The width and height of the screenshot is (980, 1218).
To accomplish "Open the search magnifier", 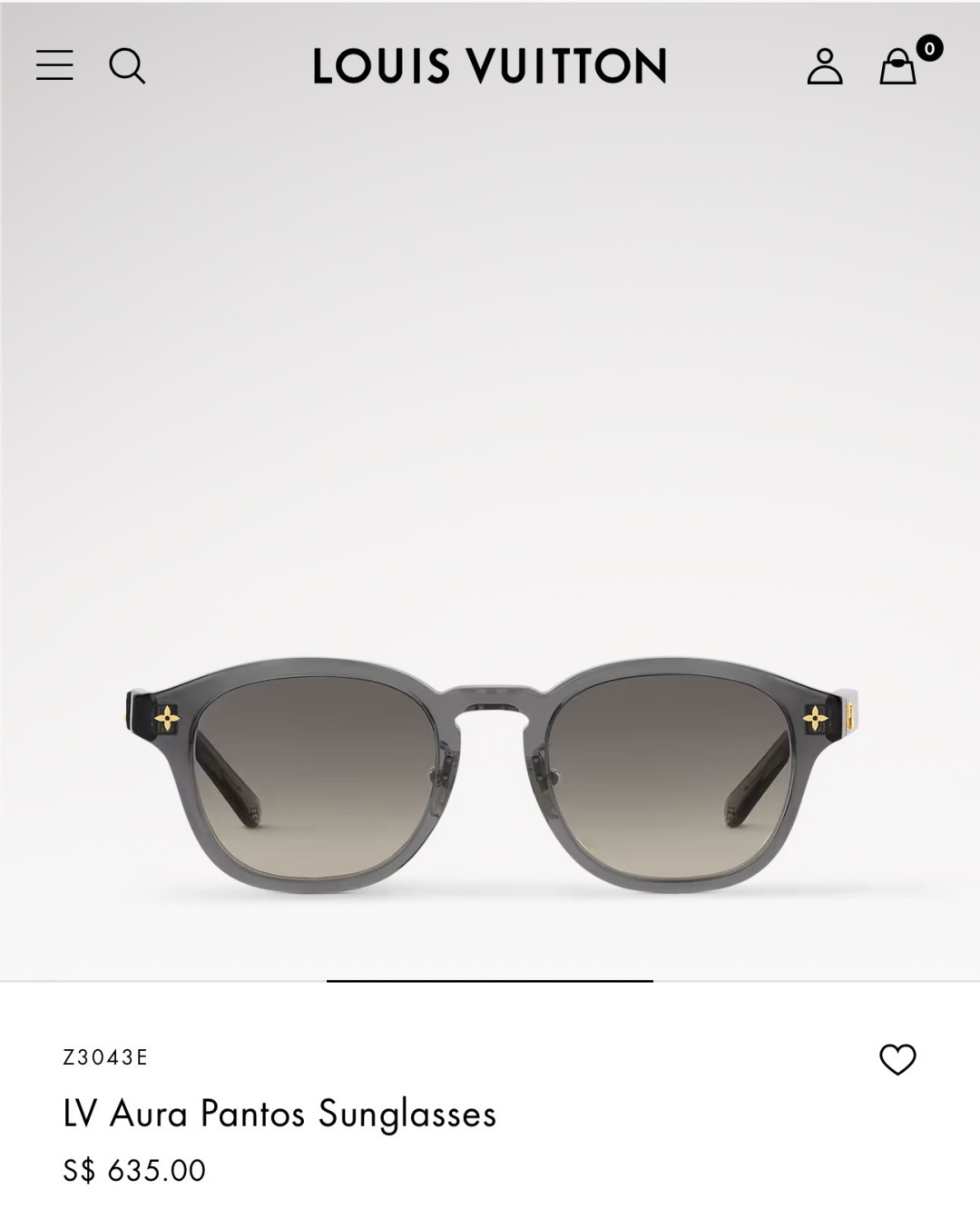I will tap(127, 66).
